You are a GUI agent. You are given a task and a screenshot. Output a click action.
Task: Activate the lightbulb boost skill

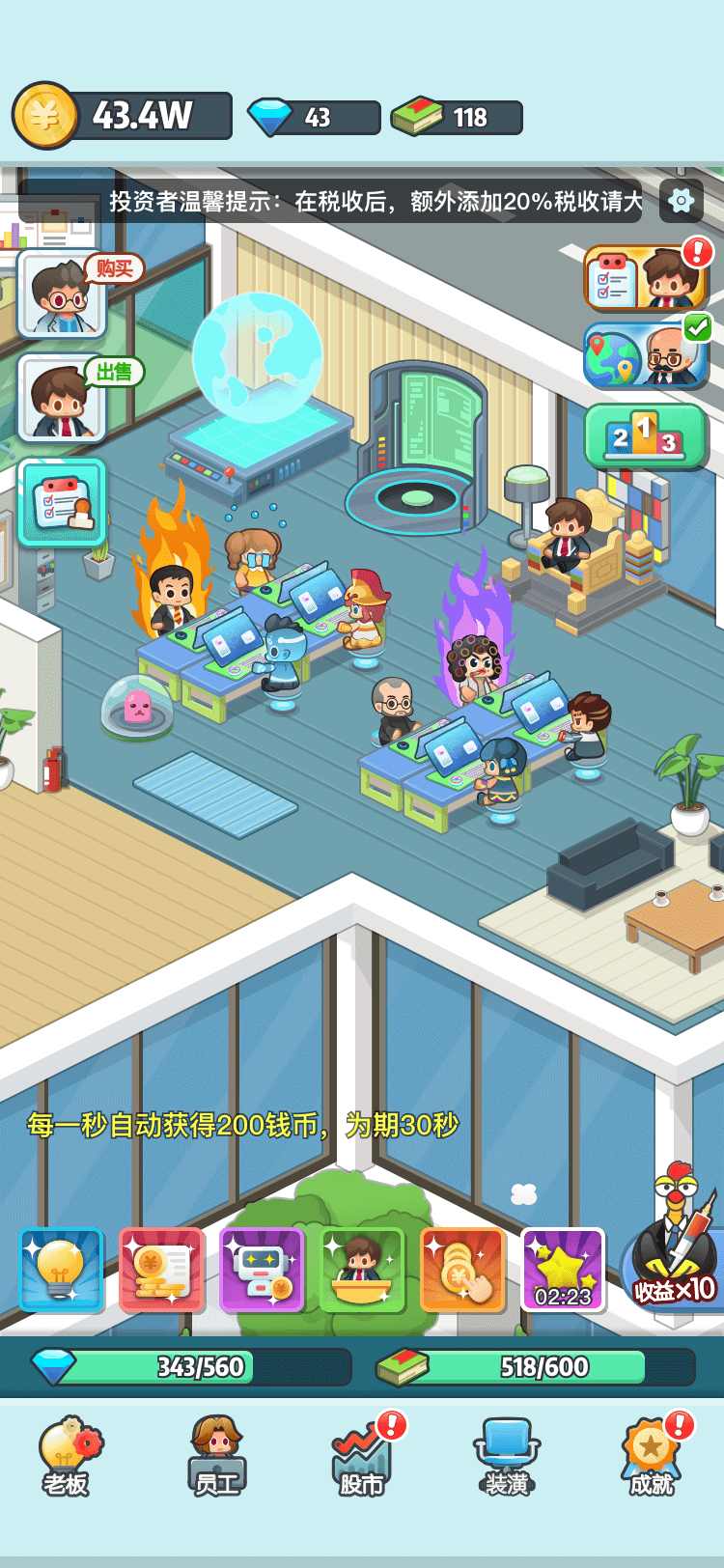tap(61, 1269)
